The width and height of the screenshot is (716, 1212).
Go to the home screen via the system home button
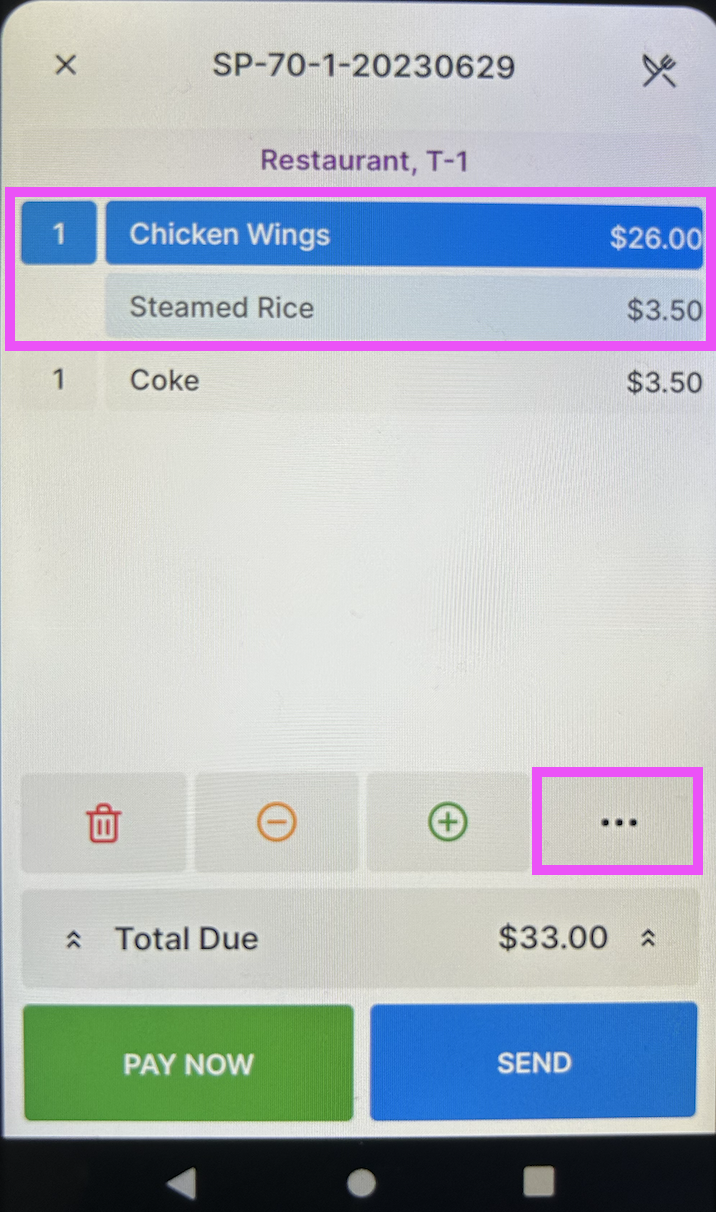point(361,1183)
